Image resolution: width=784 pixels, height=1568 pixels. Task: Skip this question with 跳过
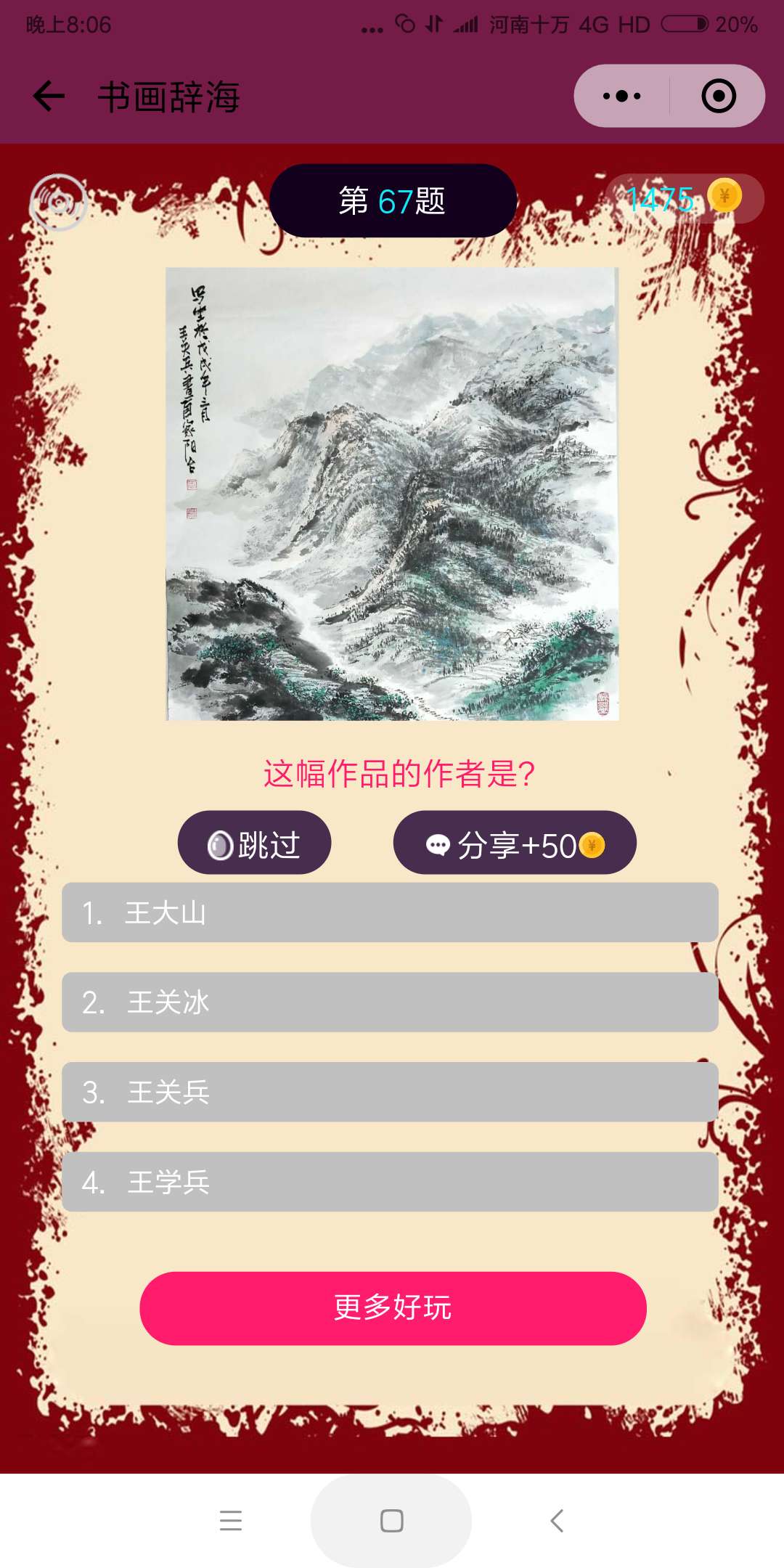point(254,845)
